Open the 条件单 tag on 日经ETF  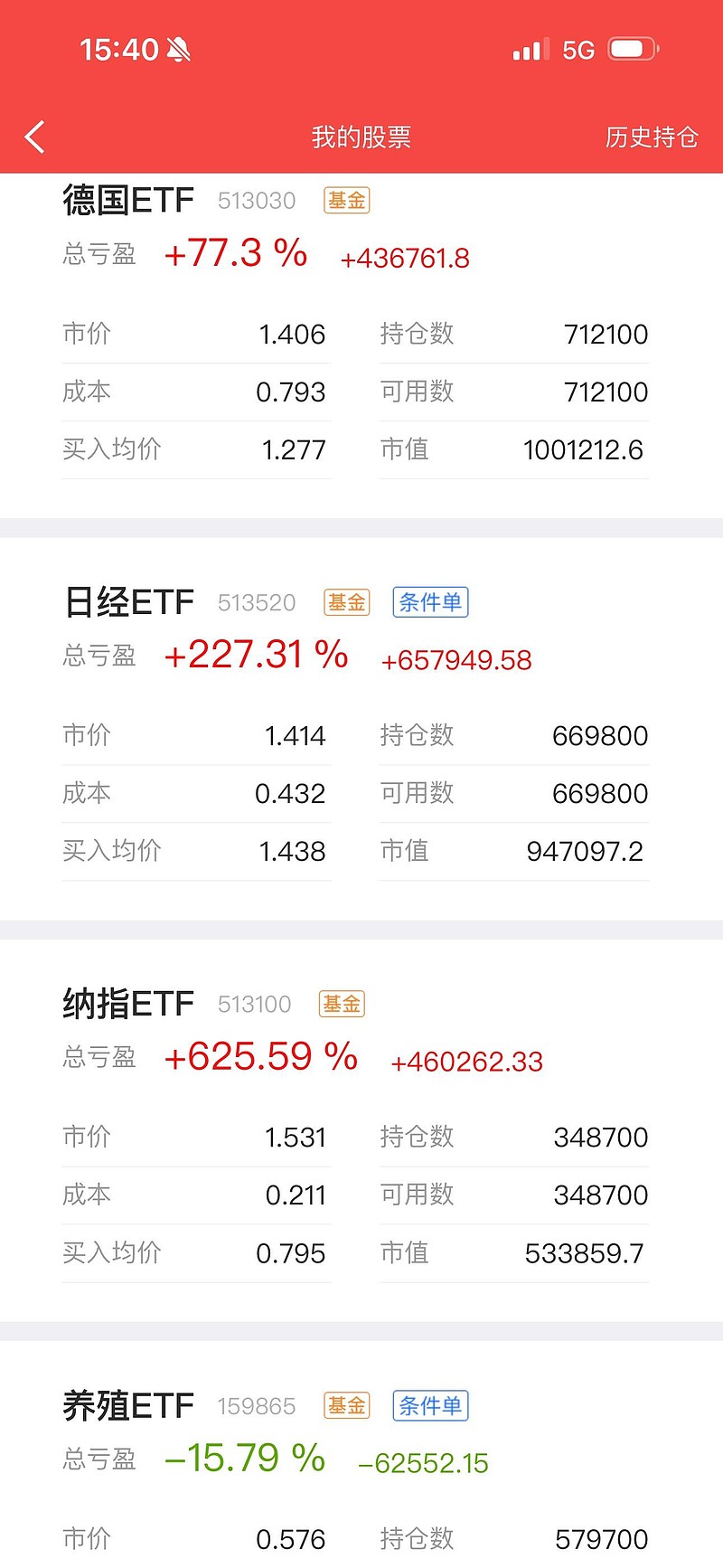point(430,601)
